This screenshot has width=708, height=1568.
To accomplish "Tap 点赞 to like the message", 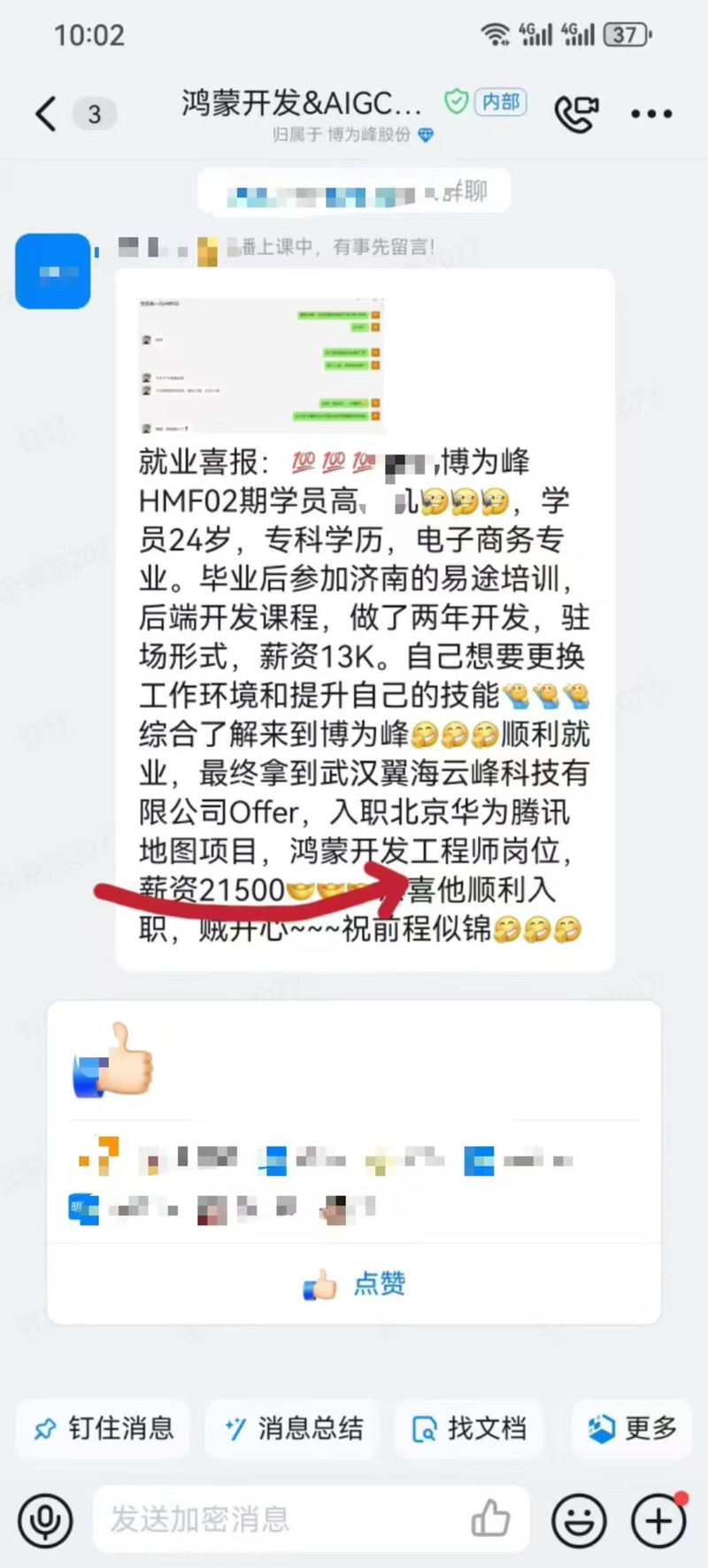I will tap(354, 1284).
